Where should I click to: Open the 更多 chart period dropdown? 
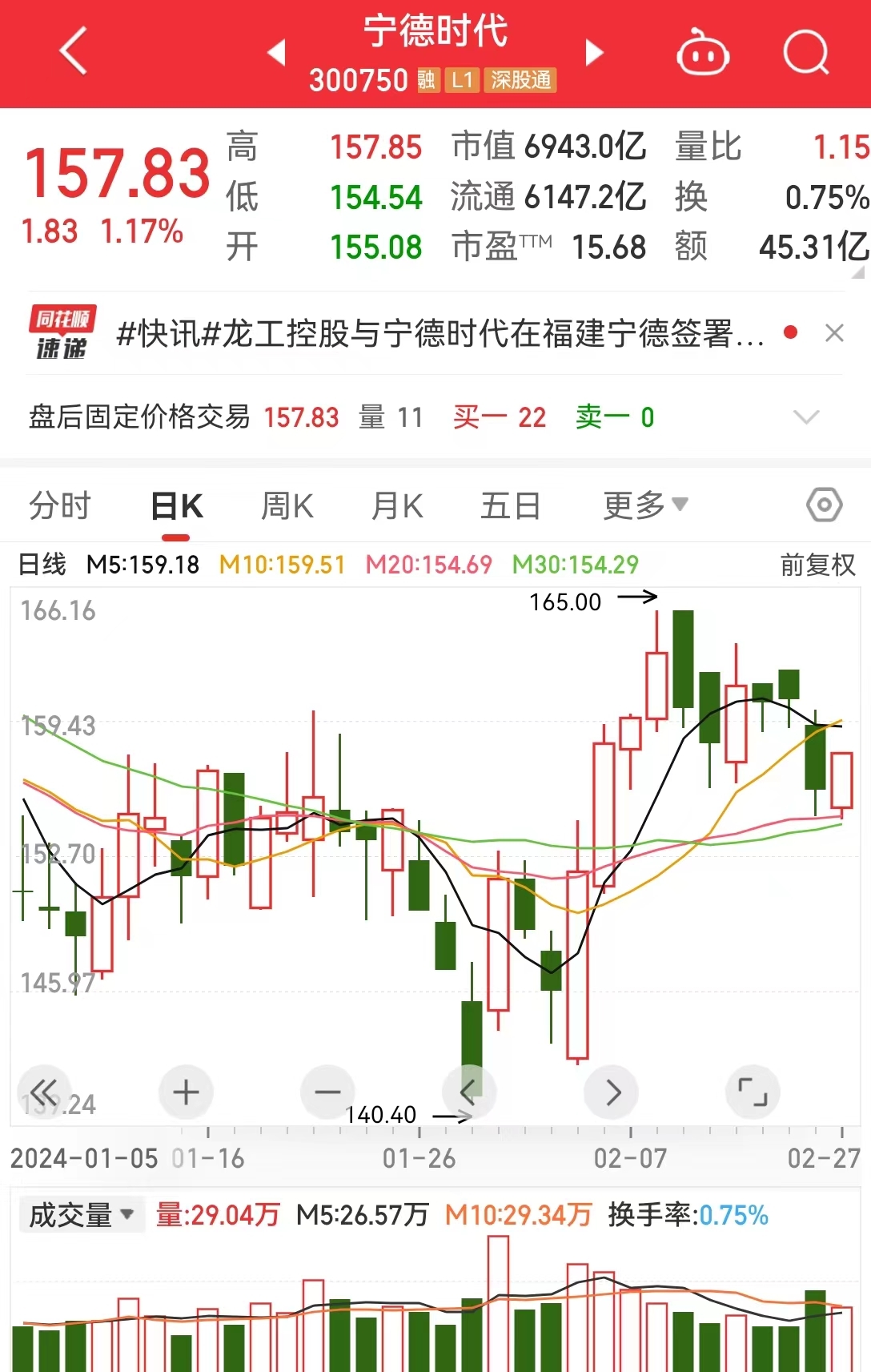click(x=644, y=505)
